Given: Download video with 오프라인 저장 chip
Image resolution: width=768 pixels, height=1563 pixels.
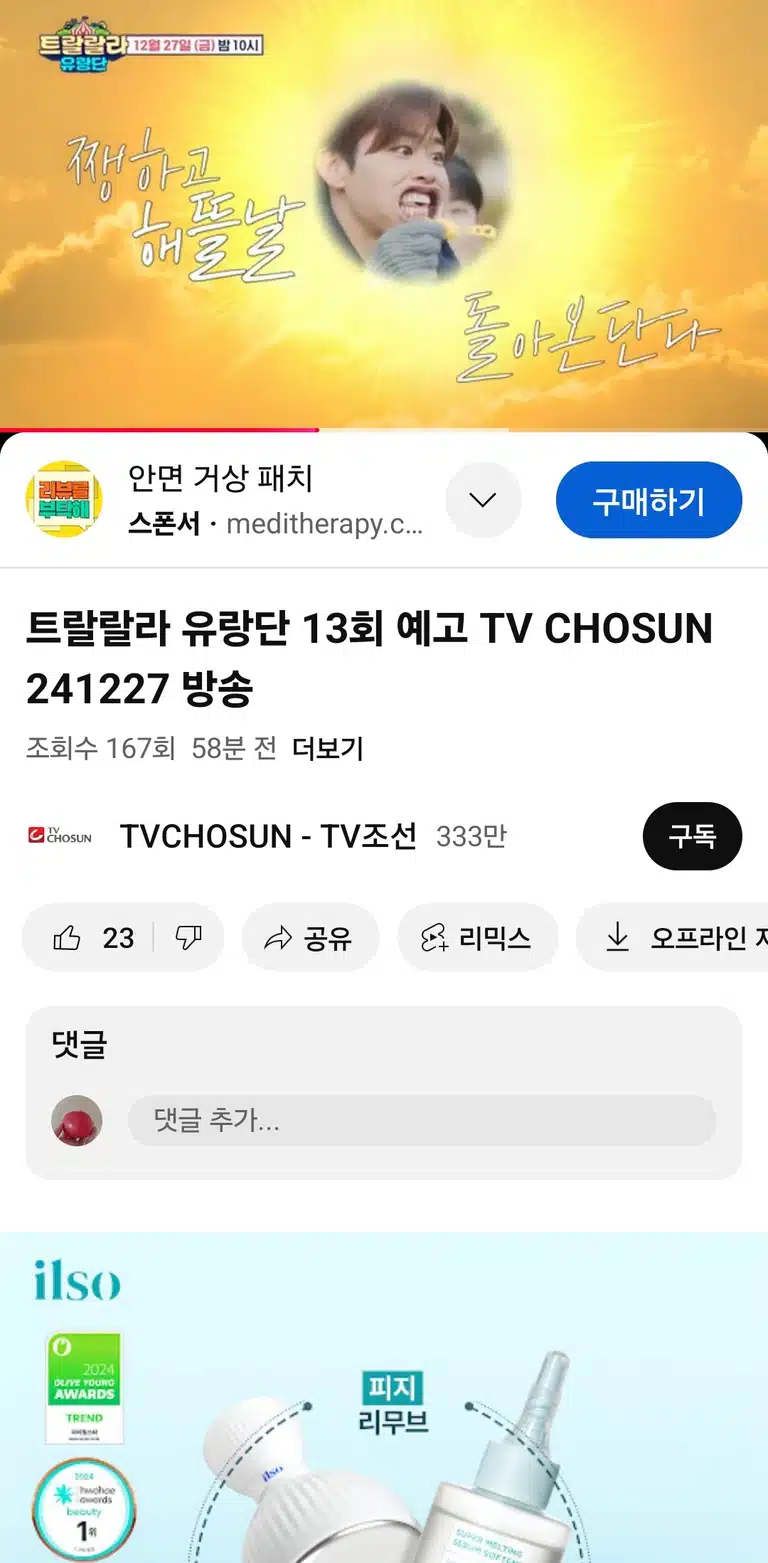Looking at the screenshot, I should coord(672,938).
